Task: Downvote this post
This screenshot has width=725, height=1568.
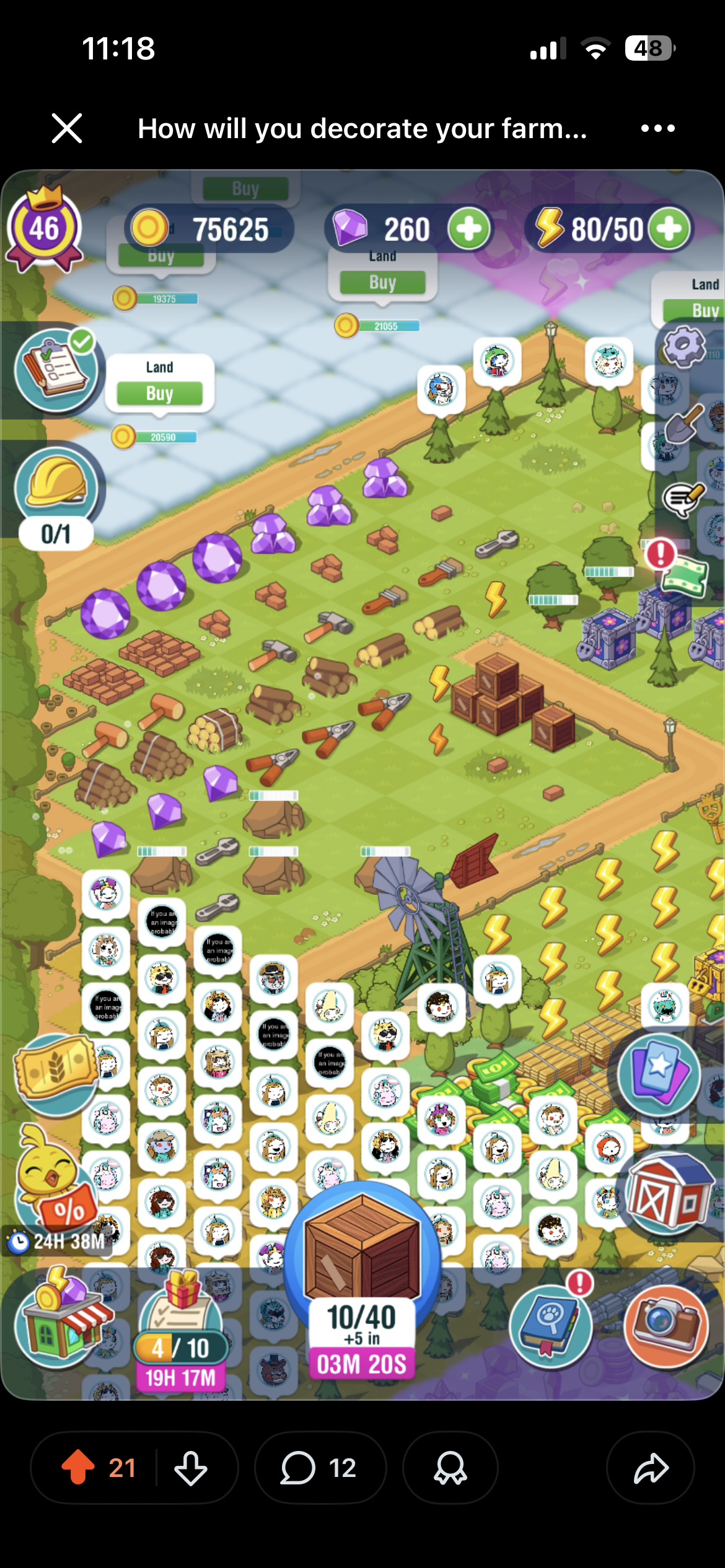Action: point(191,1467)
